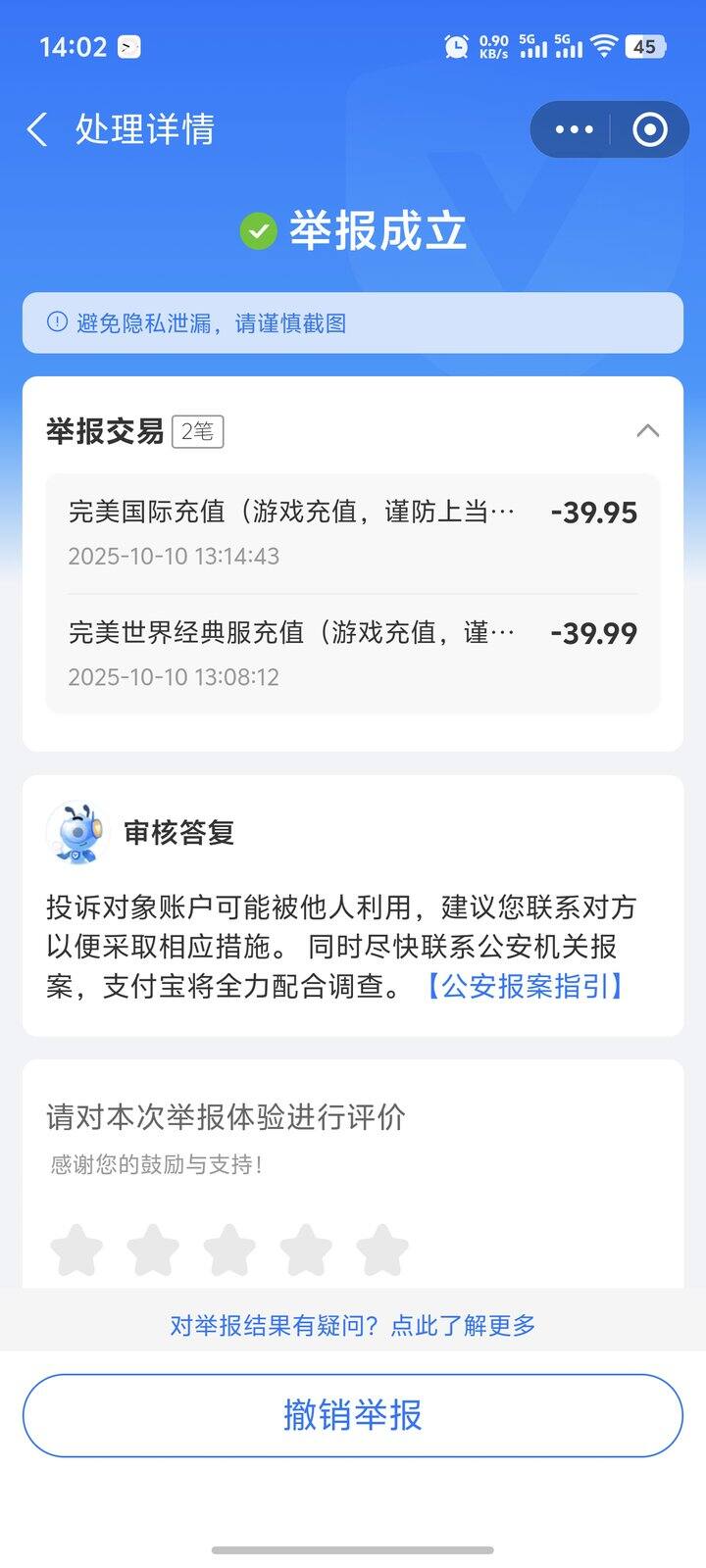
Task: Tap 对举报结果有疑问？点此了解更多
Action: [x=353, y=1325]
